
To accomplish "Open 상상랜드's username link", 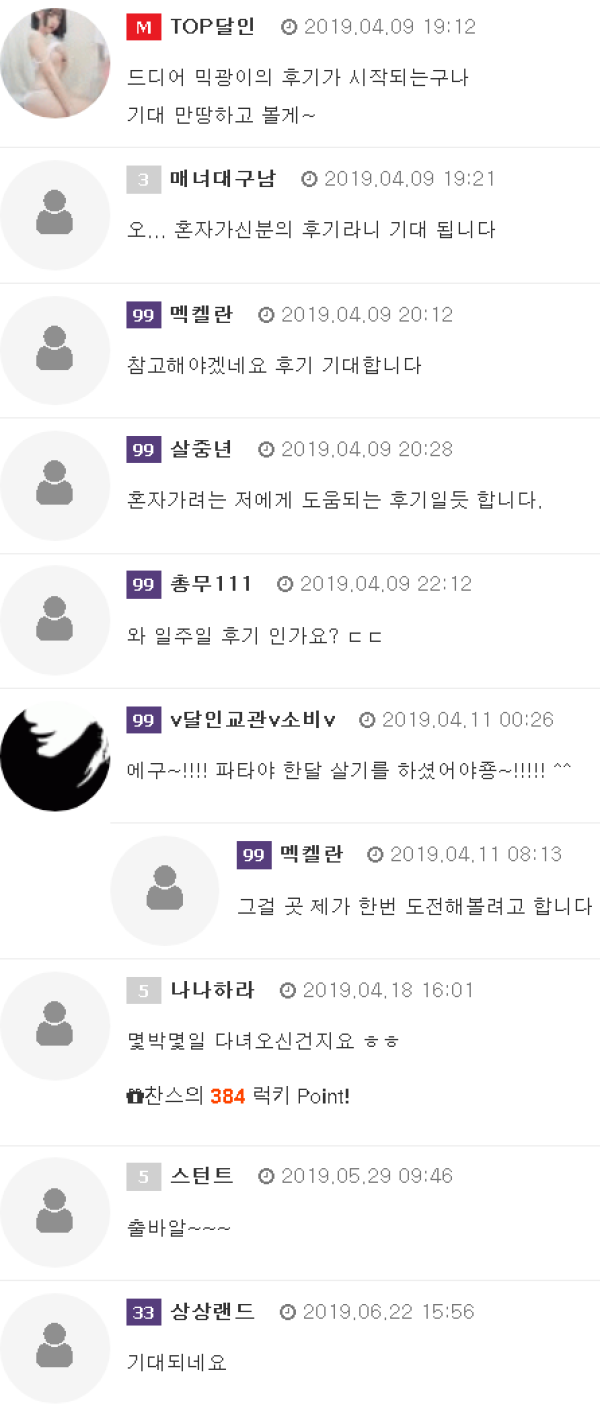I will 212,1311.
